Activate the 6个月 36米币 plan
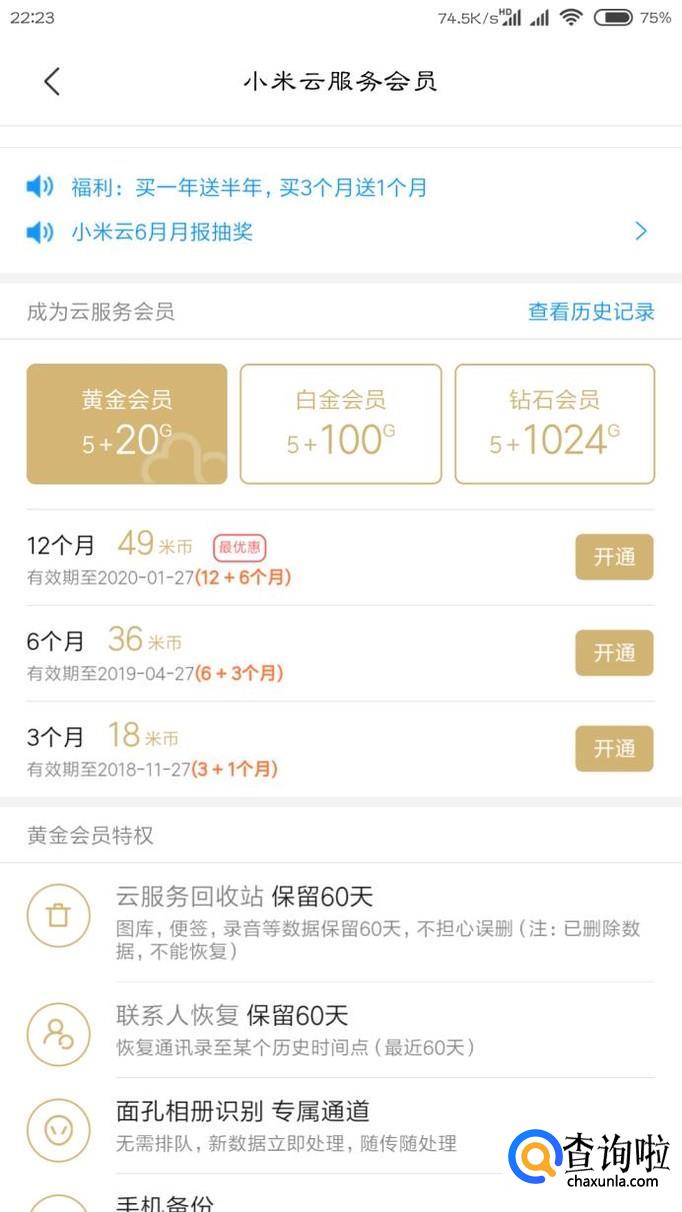 click(x=614, y=653)
